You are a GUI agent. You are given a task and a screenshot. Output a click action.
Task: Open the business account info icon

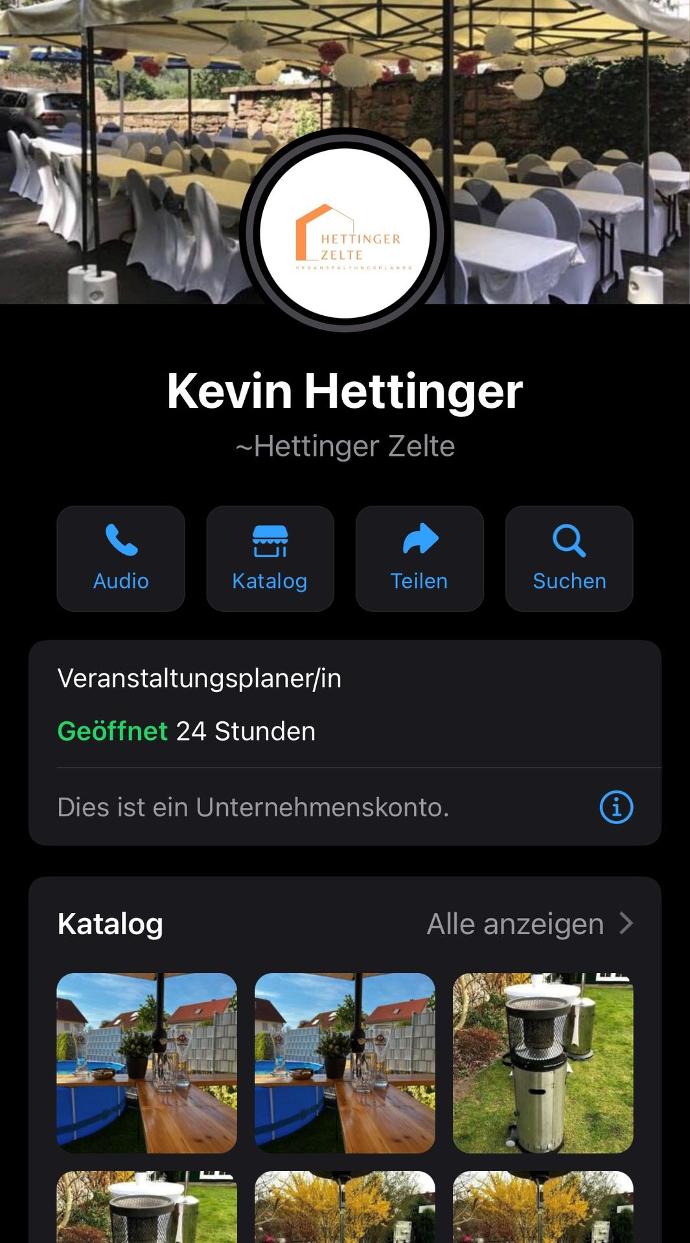pyautogui.click(x=616, y=807)
